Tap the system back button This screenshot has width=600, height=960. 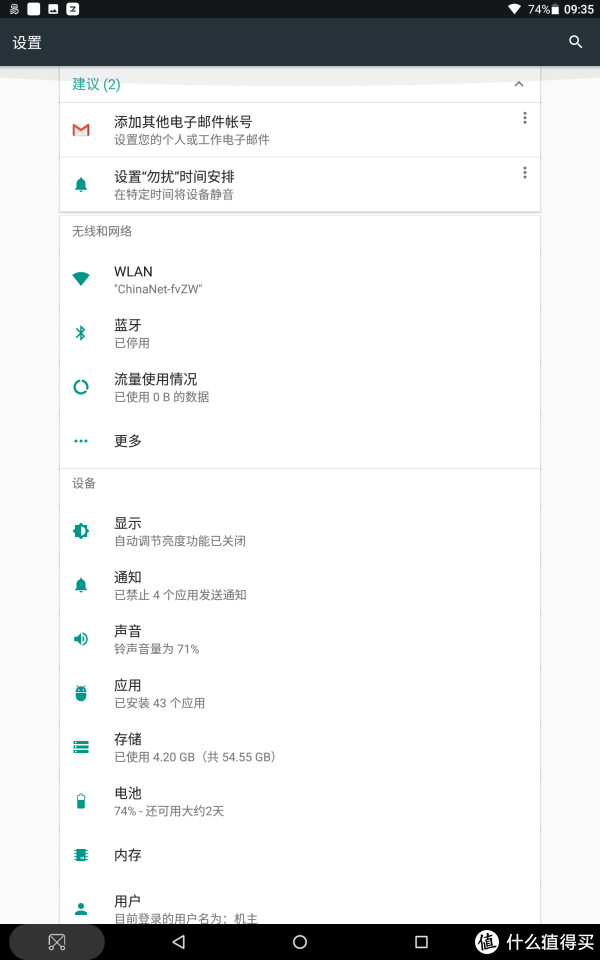tap(179, 942)
